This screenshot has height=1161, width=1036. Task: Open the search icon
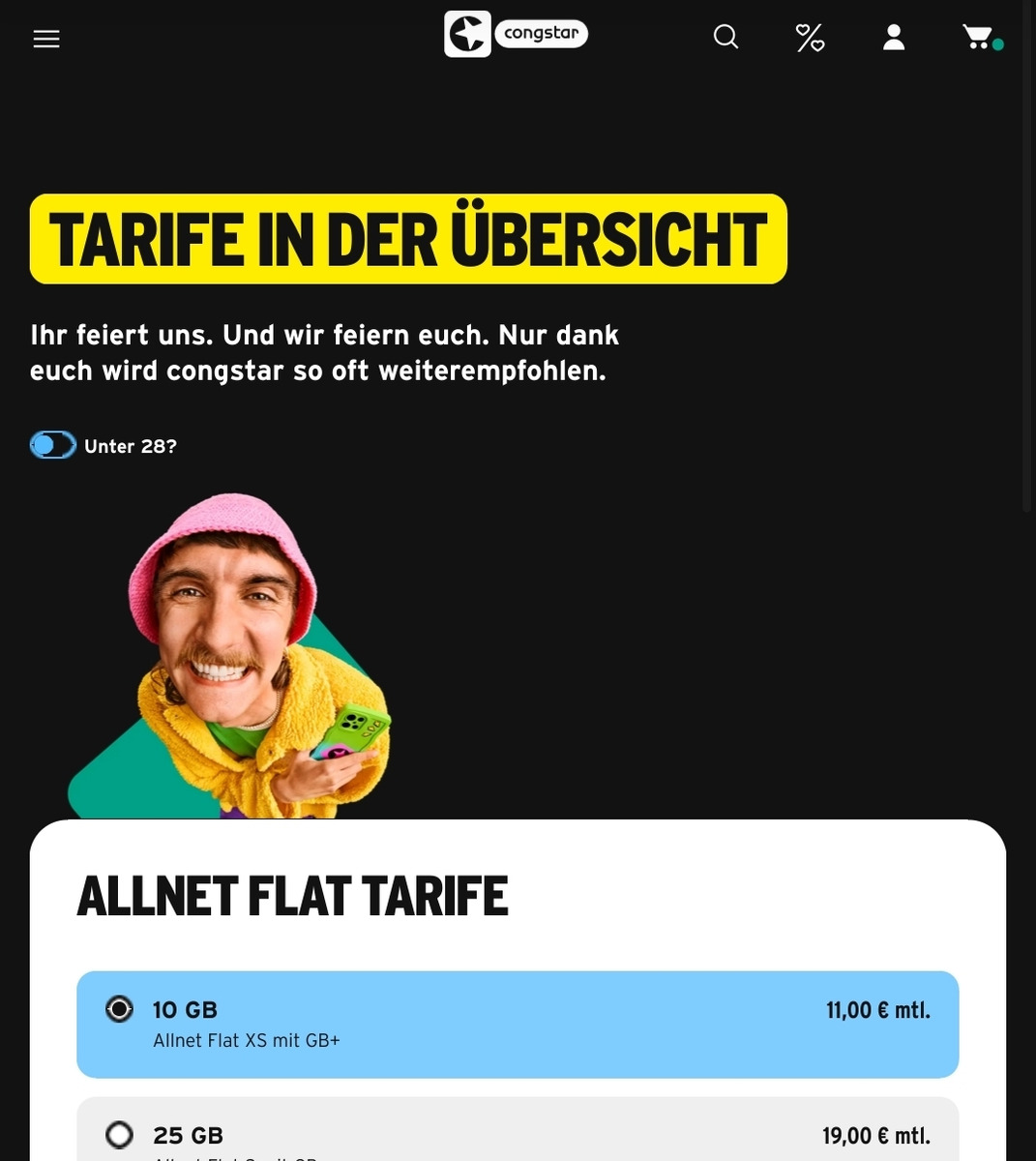(725, 37)
